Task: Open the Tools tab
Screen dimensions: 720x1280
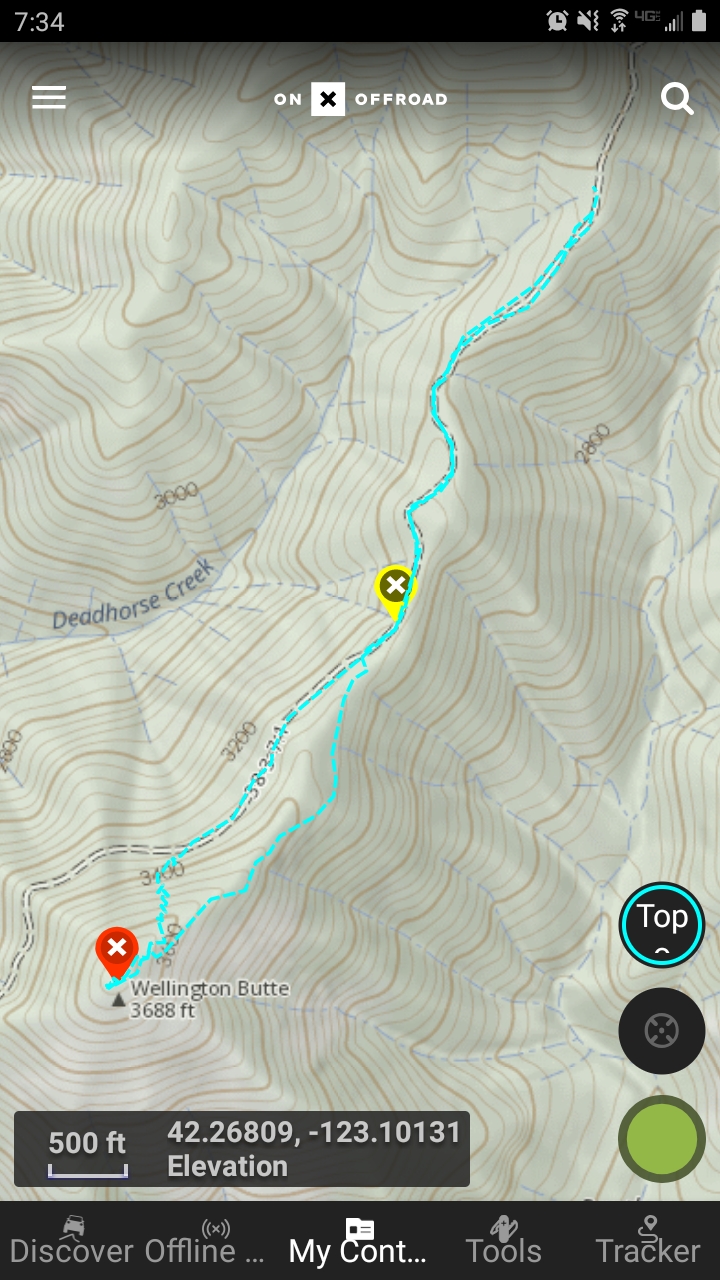Action: click(x=503, y=1241)
